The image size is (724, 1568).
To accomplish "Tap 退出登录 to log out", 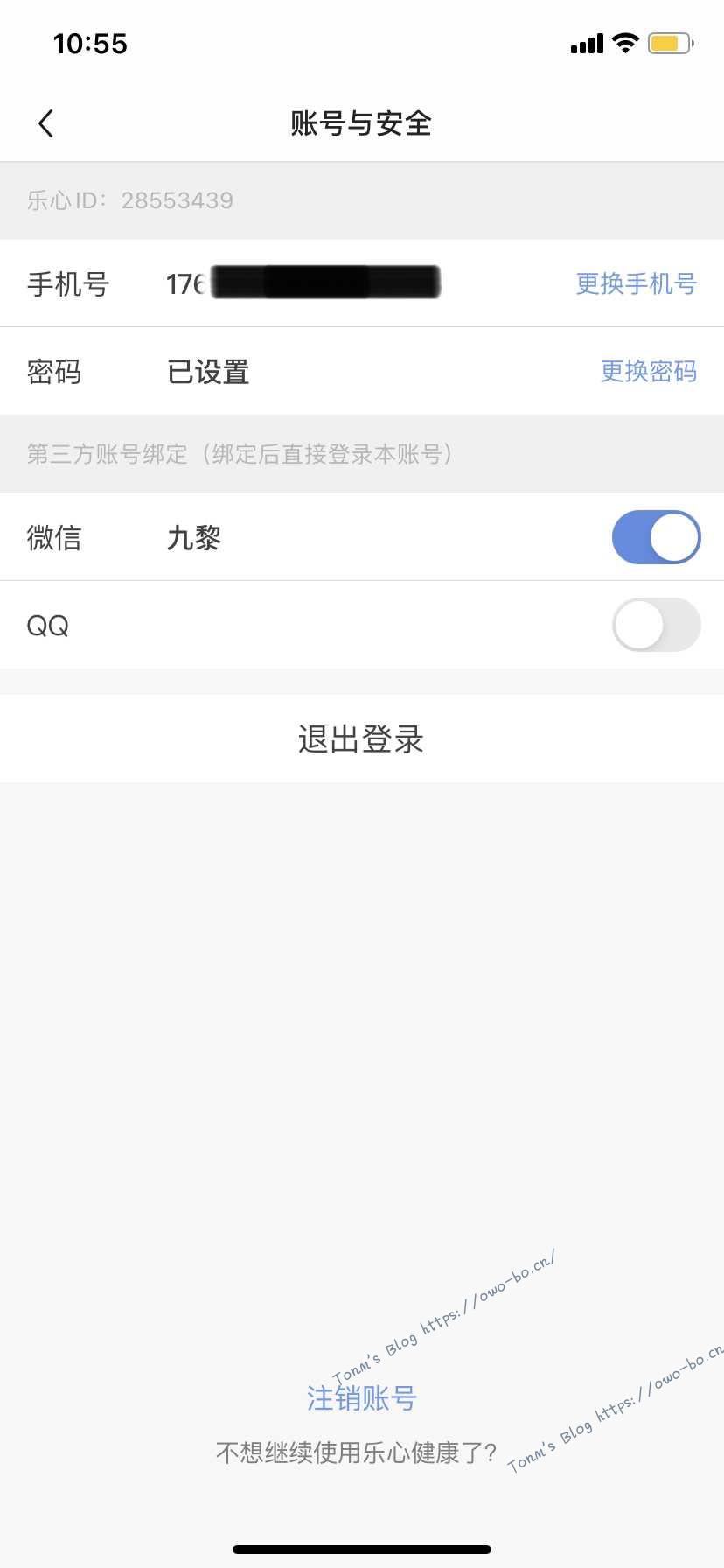I will (x=361, y=739).
